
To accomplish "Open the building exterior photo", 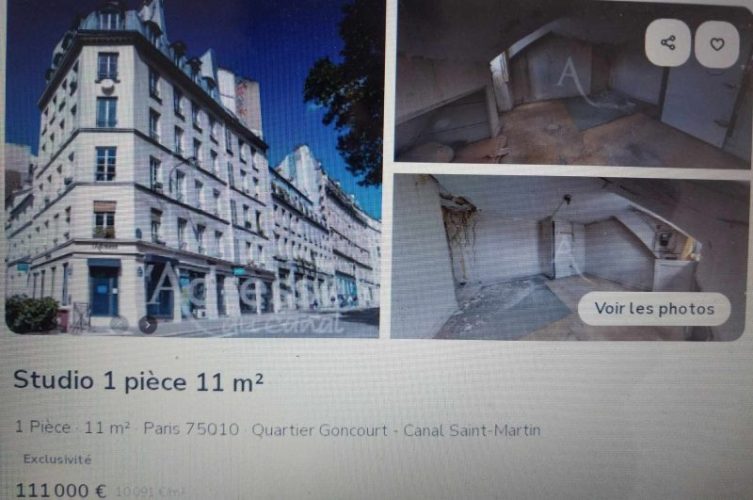I will (x=193, y=168).
